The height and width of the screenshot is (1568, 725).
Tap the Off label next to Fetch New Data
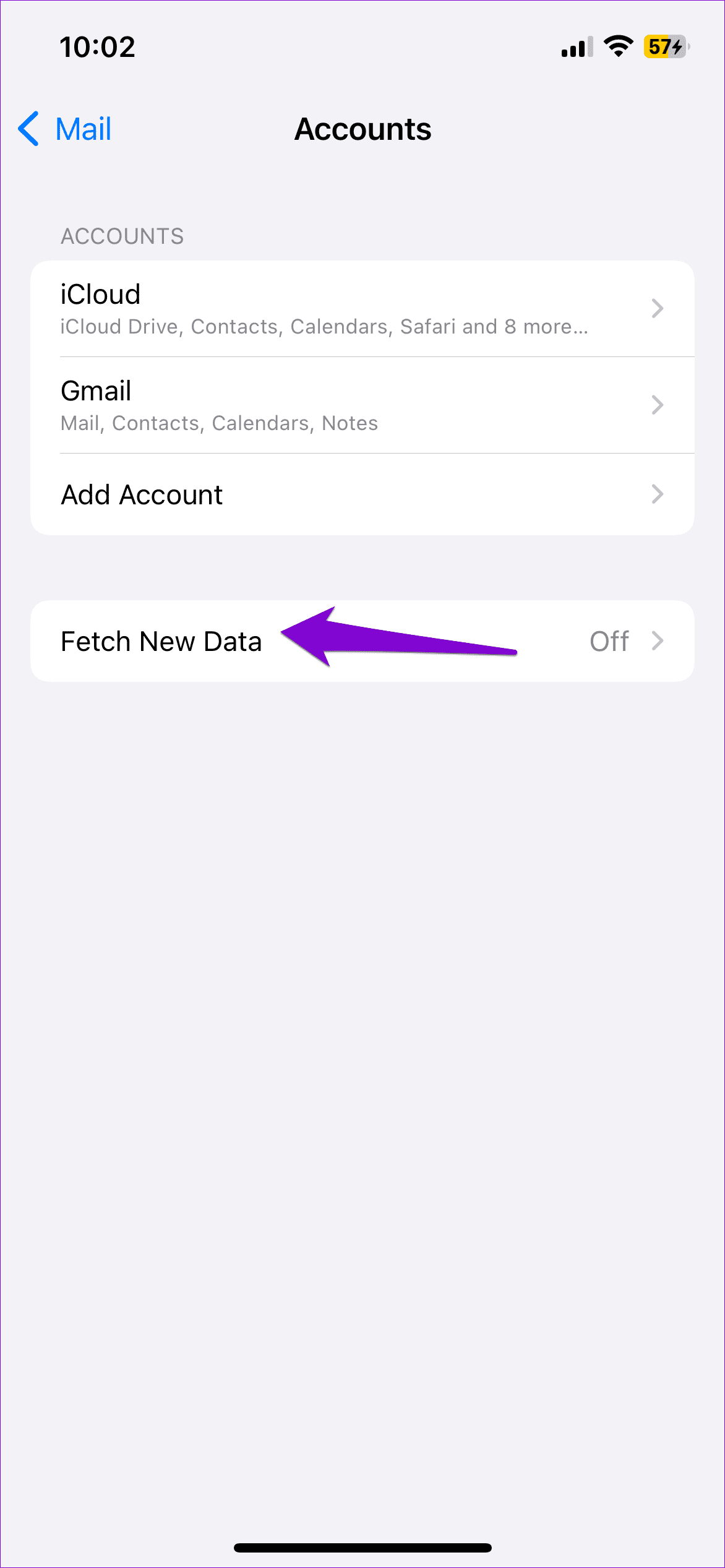pos(609,641)
